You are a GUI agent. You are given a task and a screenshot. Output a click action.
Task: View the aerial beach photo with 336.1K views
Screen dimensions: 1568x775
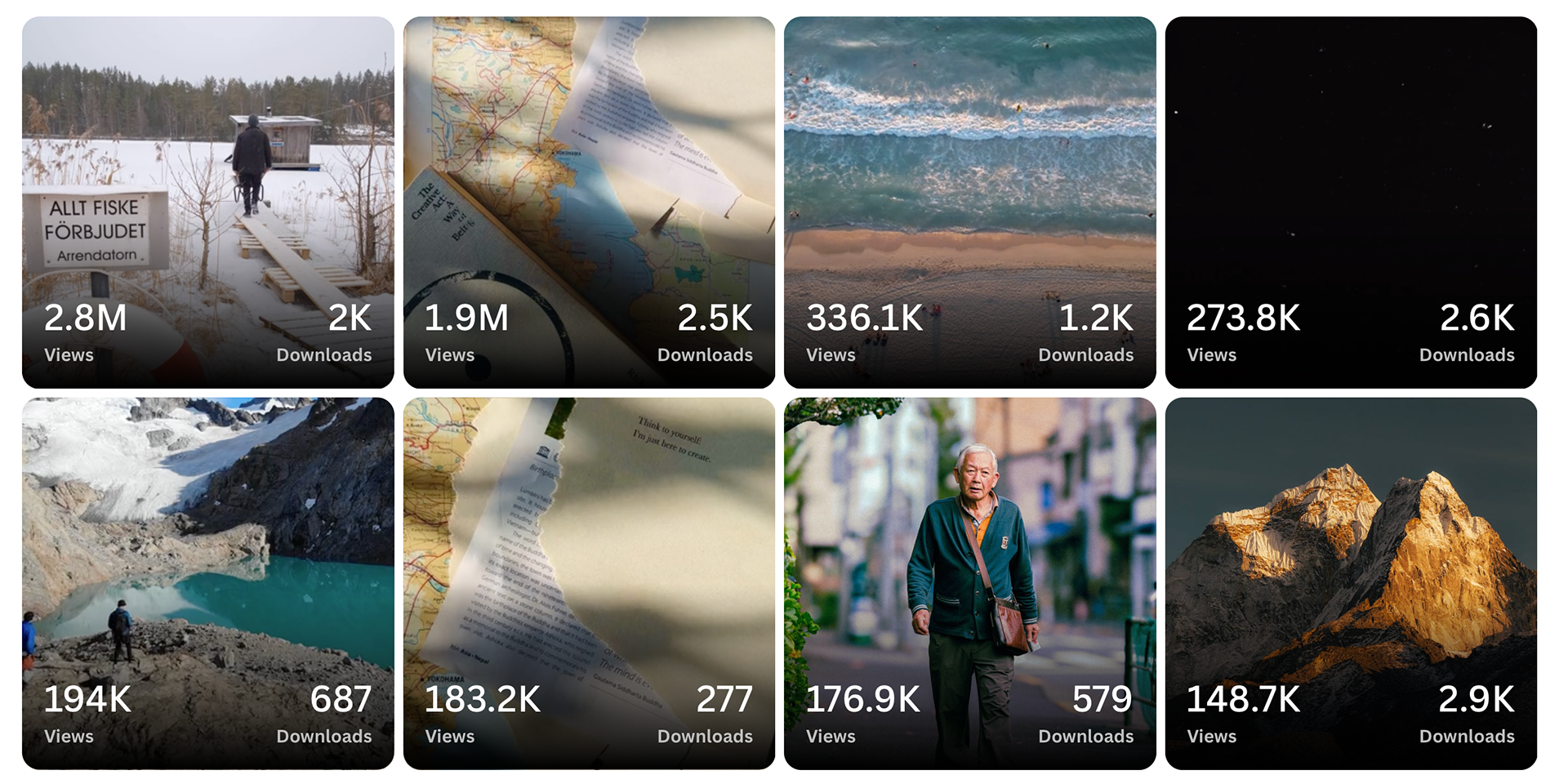[x=969, y=202]
